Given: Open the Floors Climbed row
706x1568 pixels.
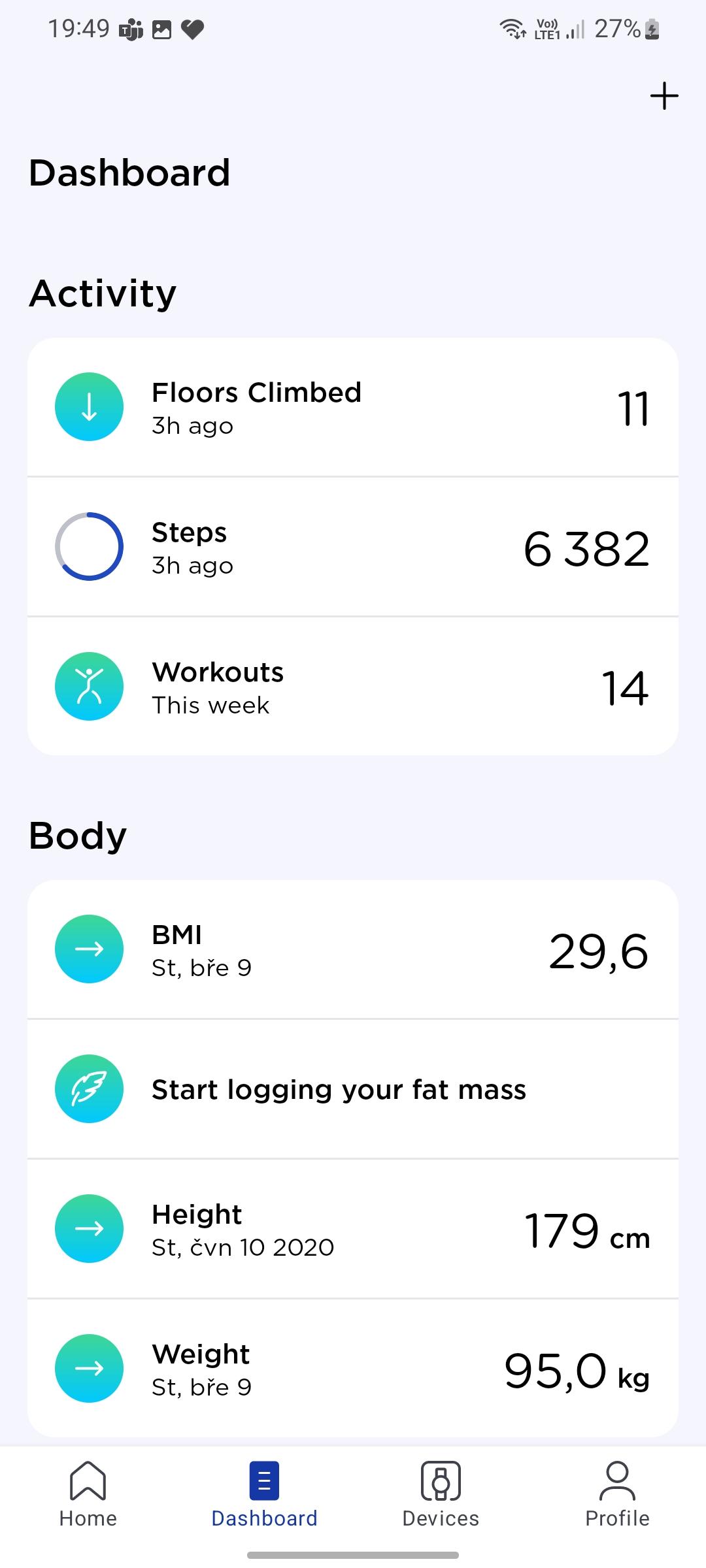Looking at the screenshot, I should [x=353, y=407].
